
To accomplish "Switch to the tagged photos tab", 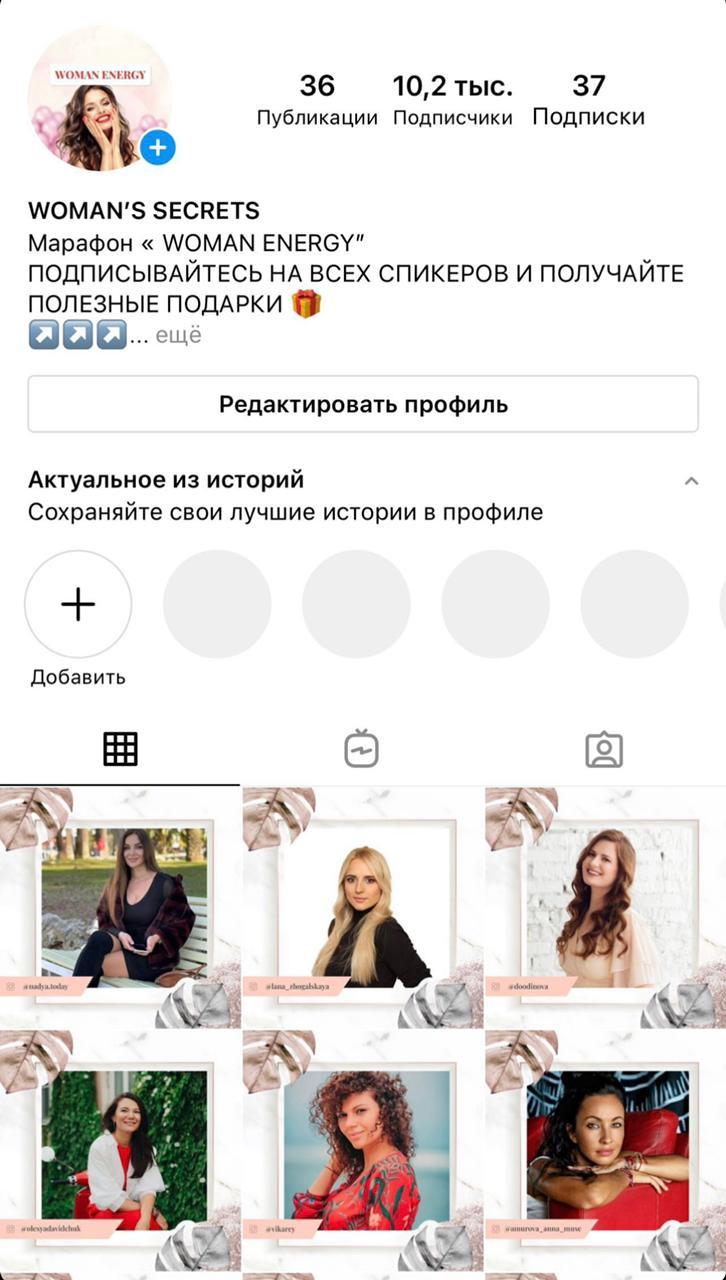I will tap(604, 749).
